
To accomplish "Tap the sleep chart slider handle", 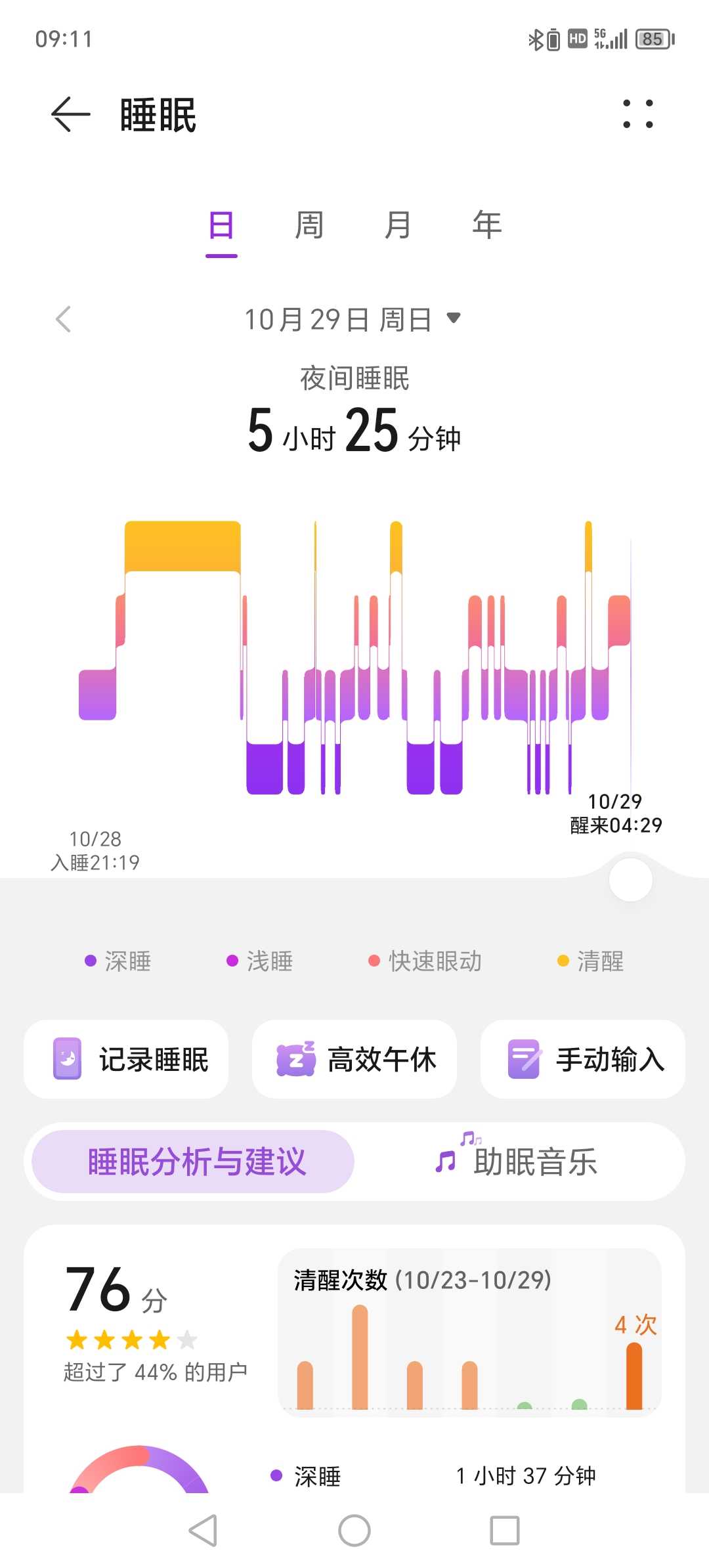I will pos(630,880).
